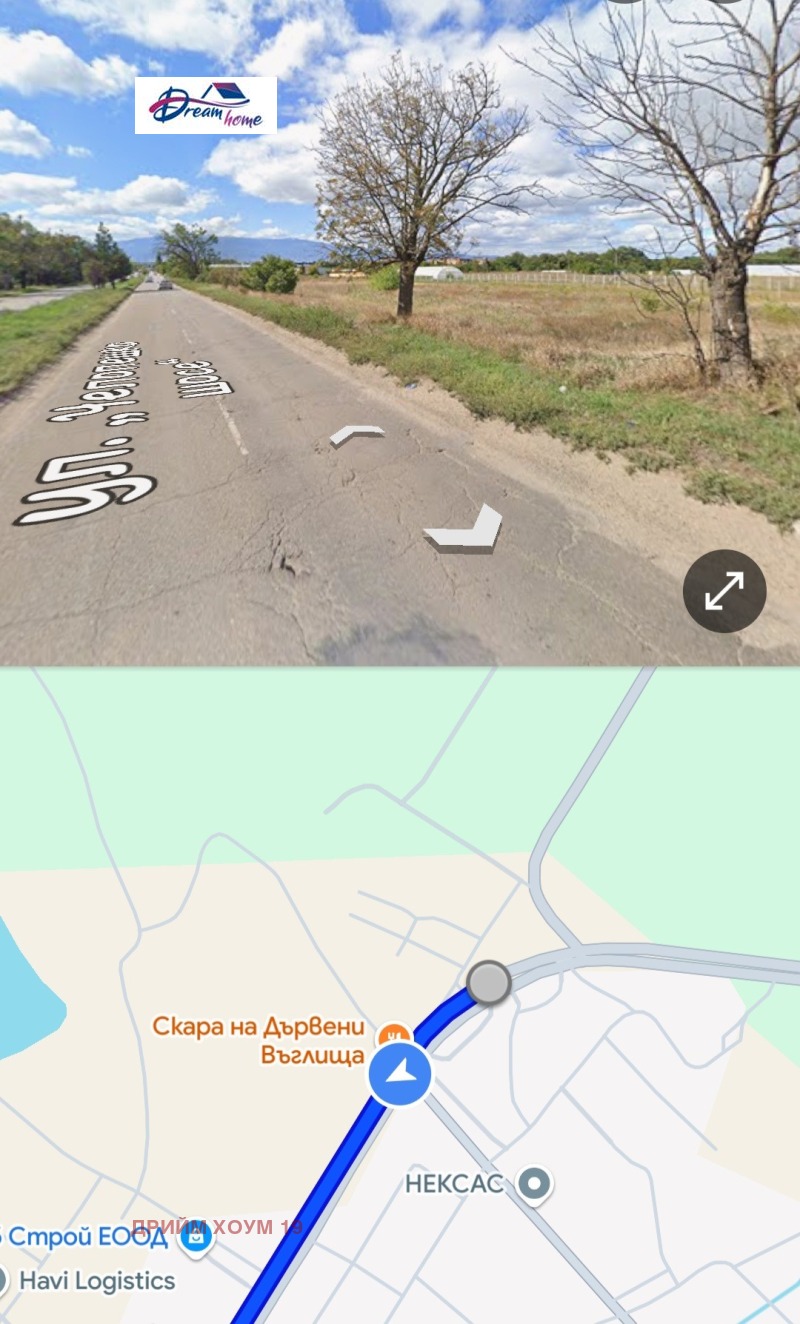Open the Строй ЕООД shop marker
The width and height of the screenshot is (800, 1324).
tap(194, 1237)
